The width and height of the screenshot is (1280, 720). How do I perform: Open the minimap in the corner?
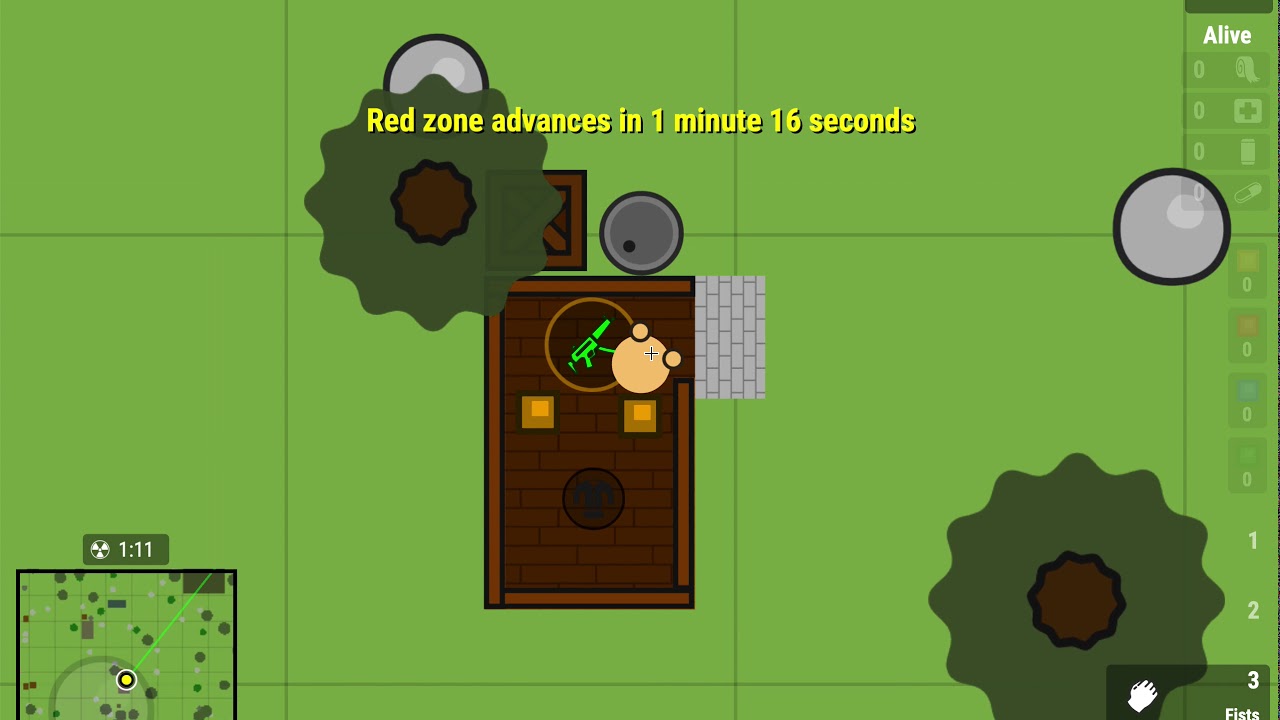coord(126,645)
